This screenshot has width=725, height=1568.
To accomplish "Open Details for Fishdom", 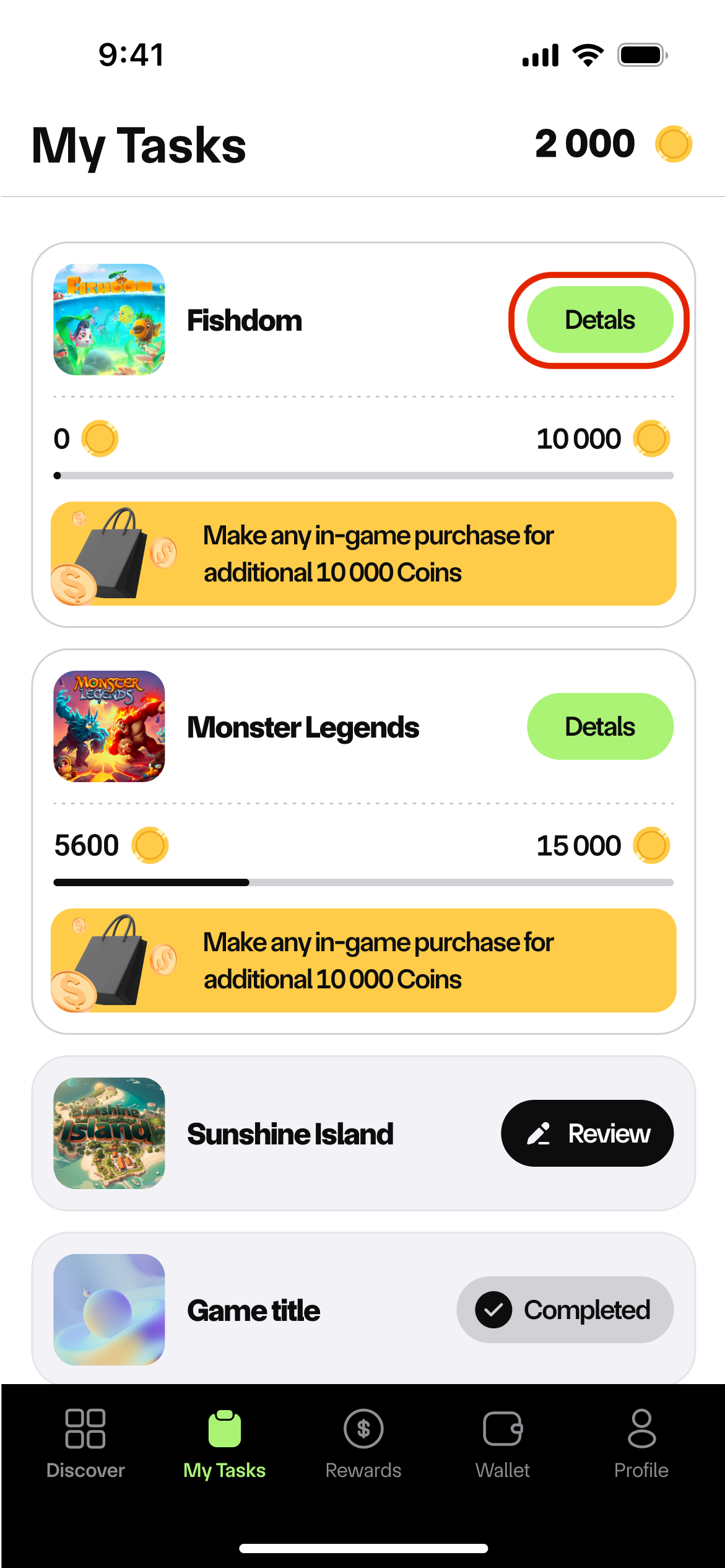I will pyautogui.click(x=599, y=320).
